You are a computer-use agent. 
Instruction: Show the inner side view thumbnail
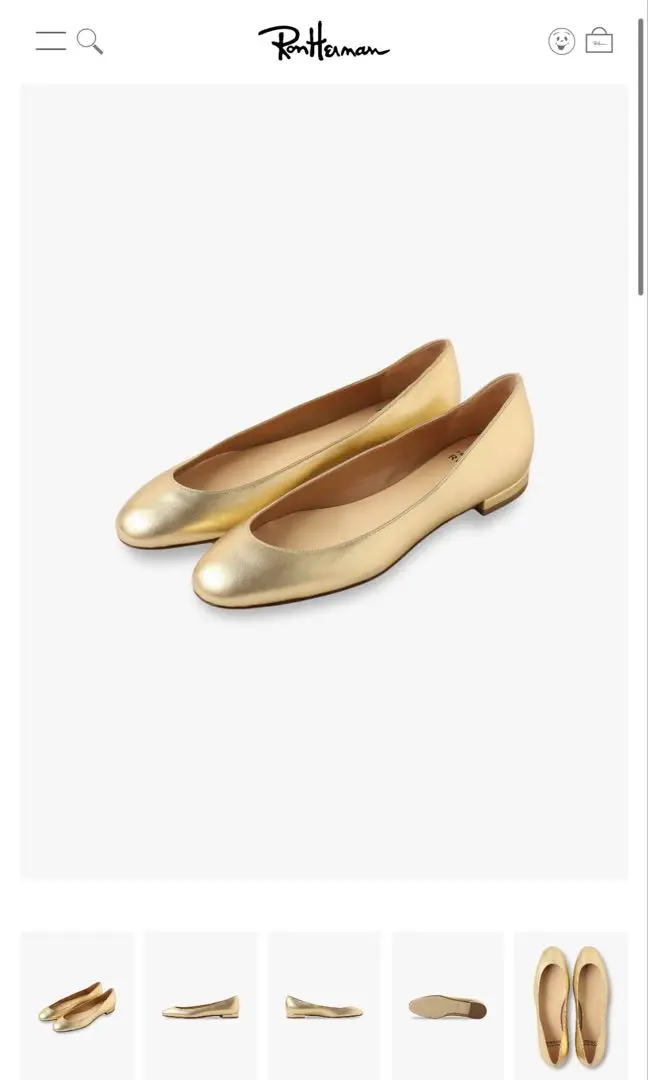tap(324, 1006)
